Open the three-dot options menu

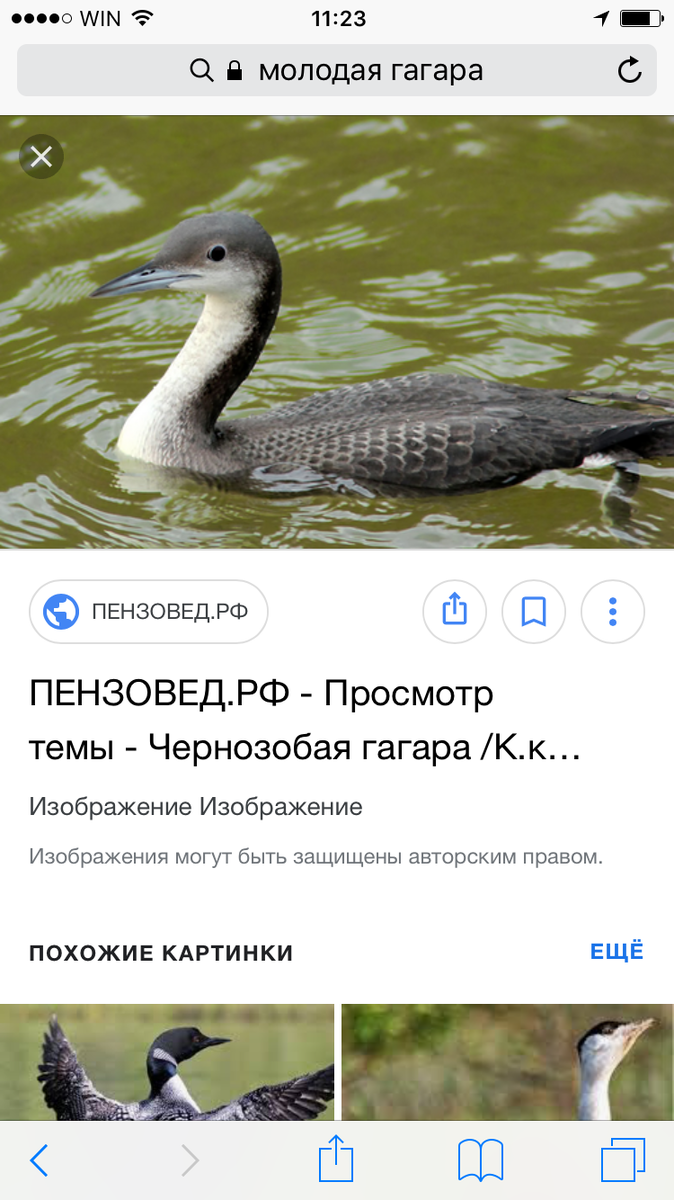613,611
